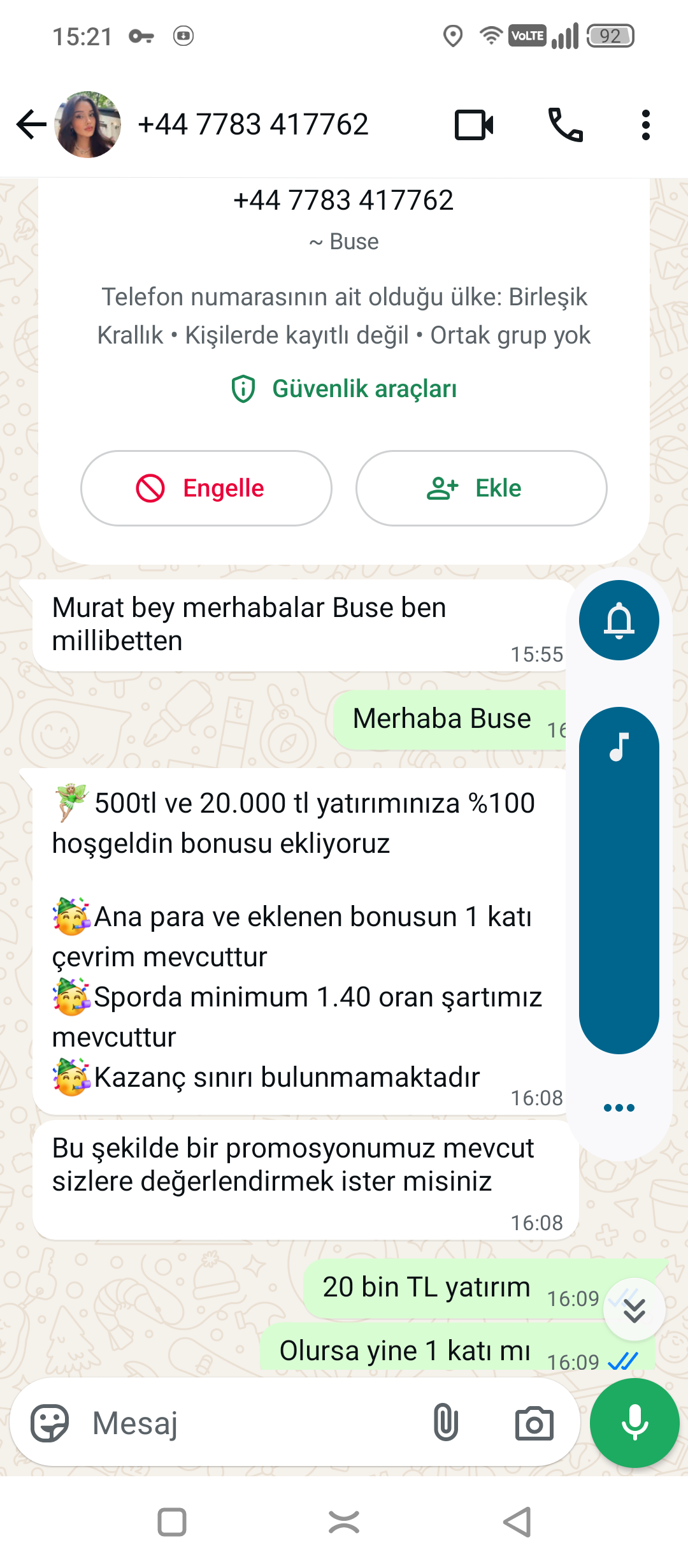Open the three-dot overflow menu
This screenshot has height=1568, width=688.
646,124
